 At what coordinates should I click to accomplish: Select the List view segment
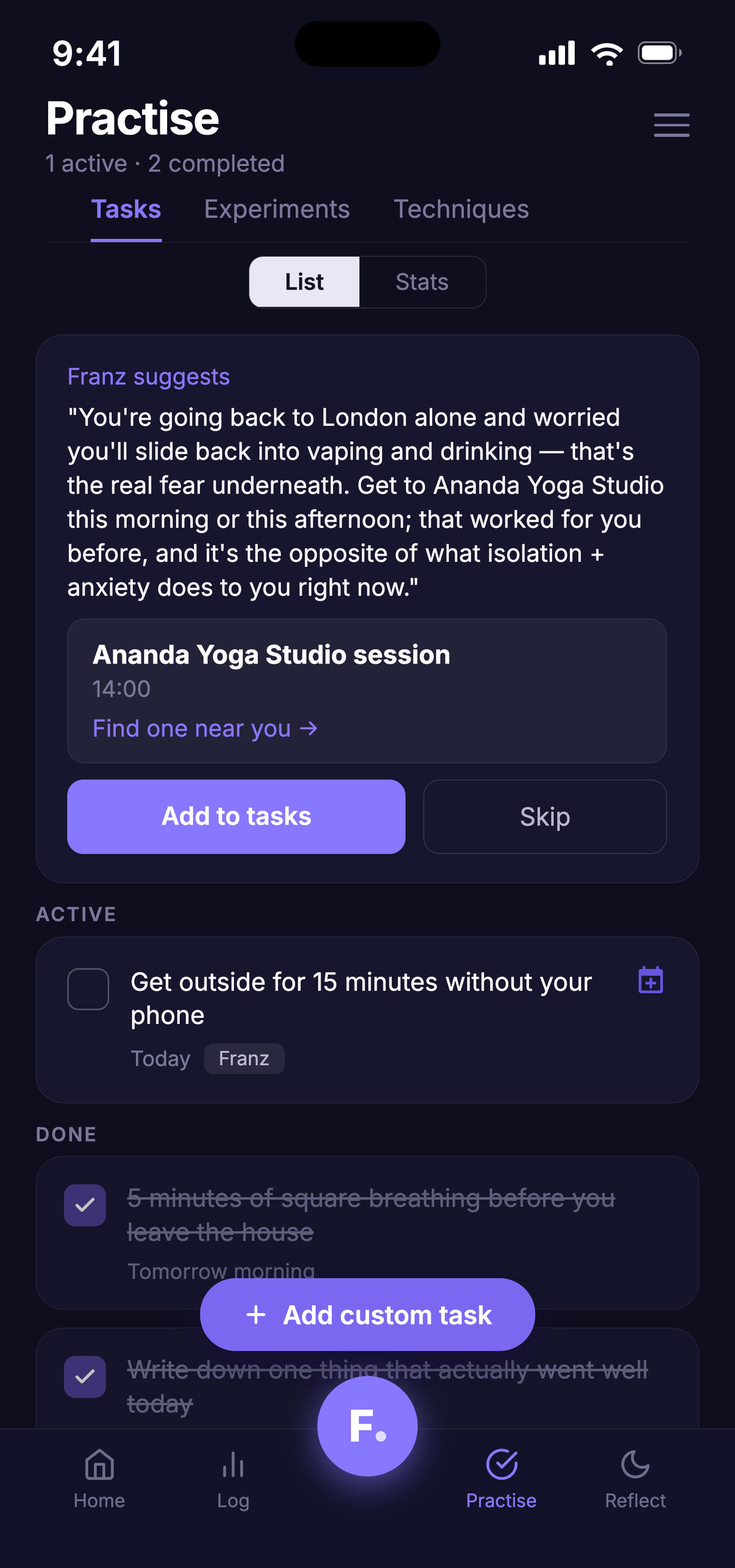tap(305, 282)
